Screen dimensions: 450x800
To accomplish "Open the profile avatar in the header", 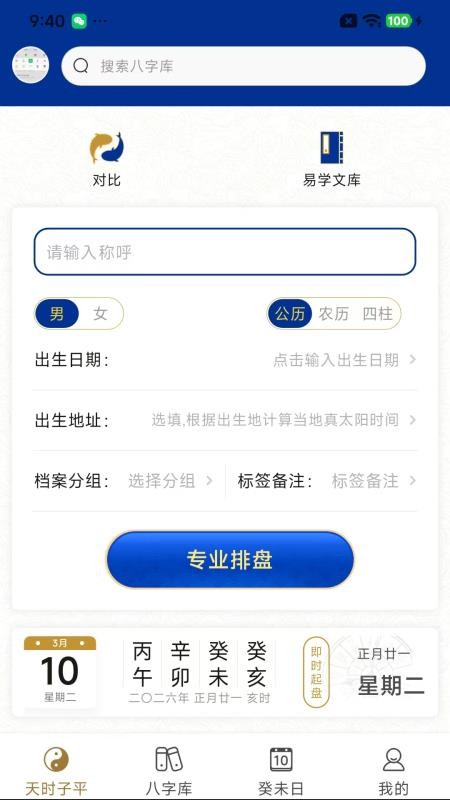I will tap(31, 65).
